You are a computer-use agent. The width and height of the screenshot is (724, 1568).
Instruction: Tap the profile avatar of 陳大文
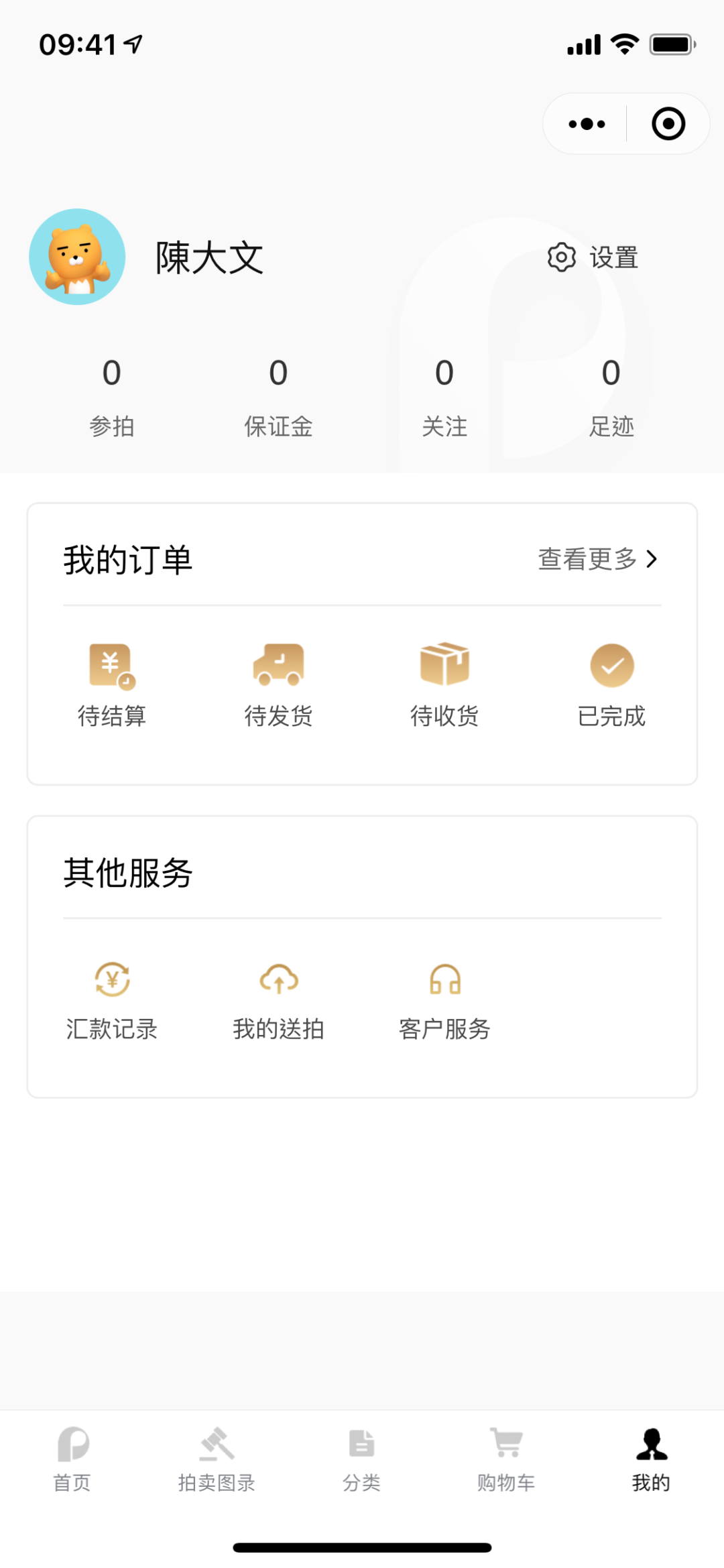(77, 257)
